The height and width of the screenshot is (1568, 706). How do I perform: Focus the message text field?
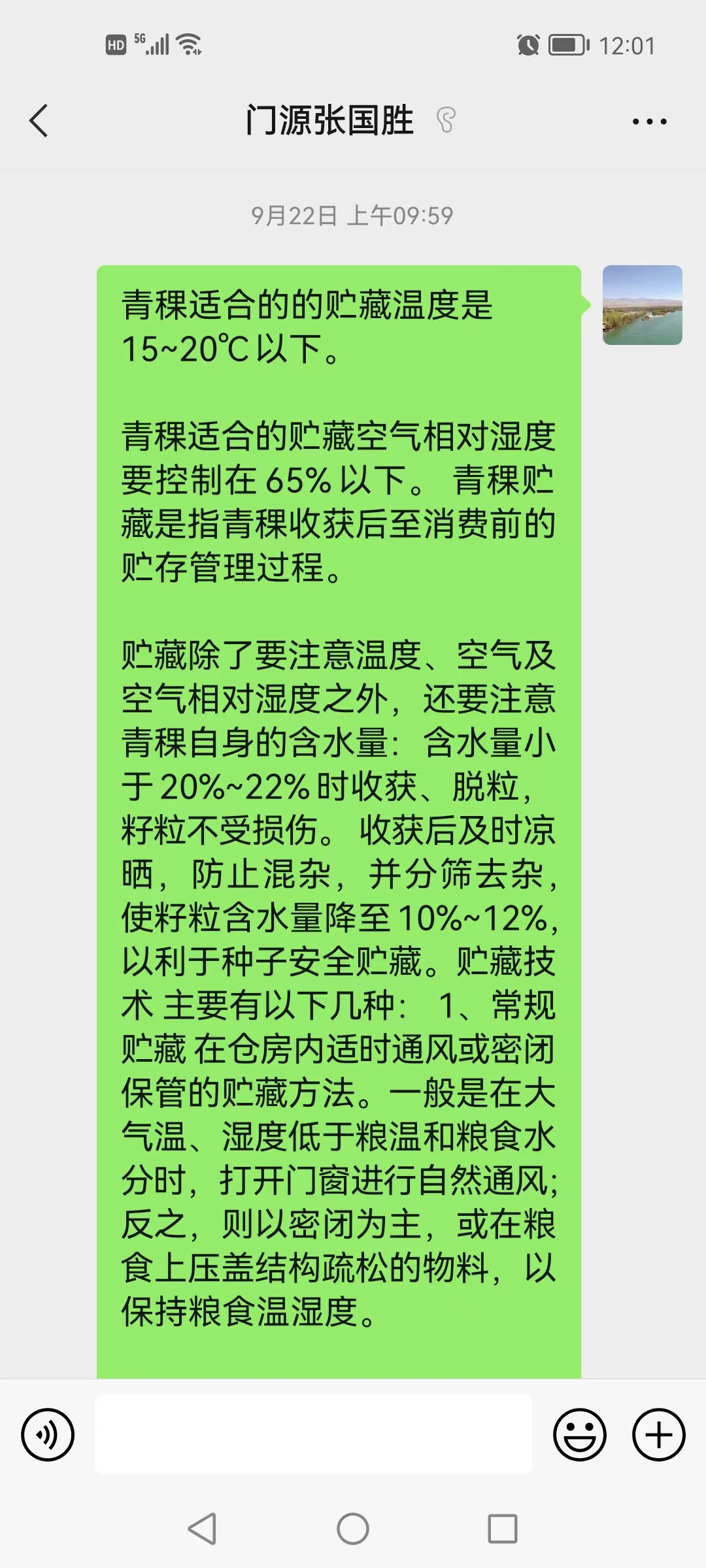pyautogui.click(x=314, y=1434)
